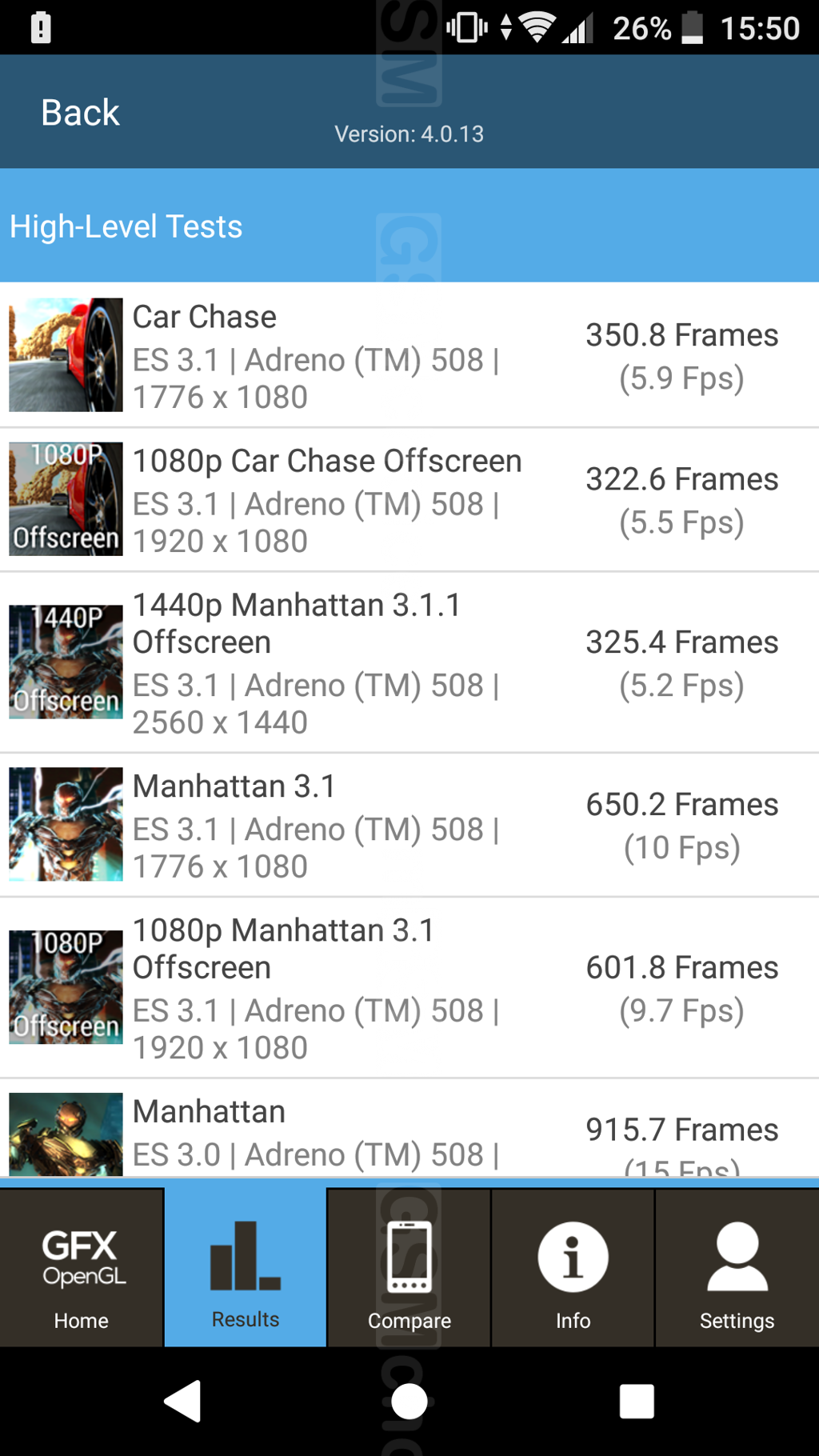
Task: Open the Info tab
Action: [x=573, y=1268]
